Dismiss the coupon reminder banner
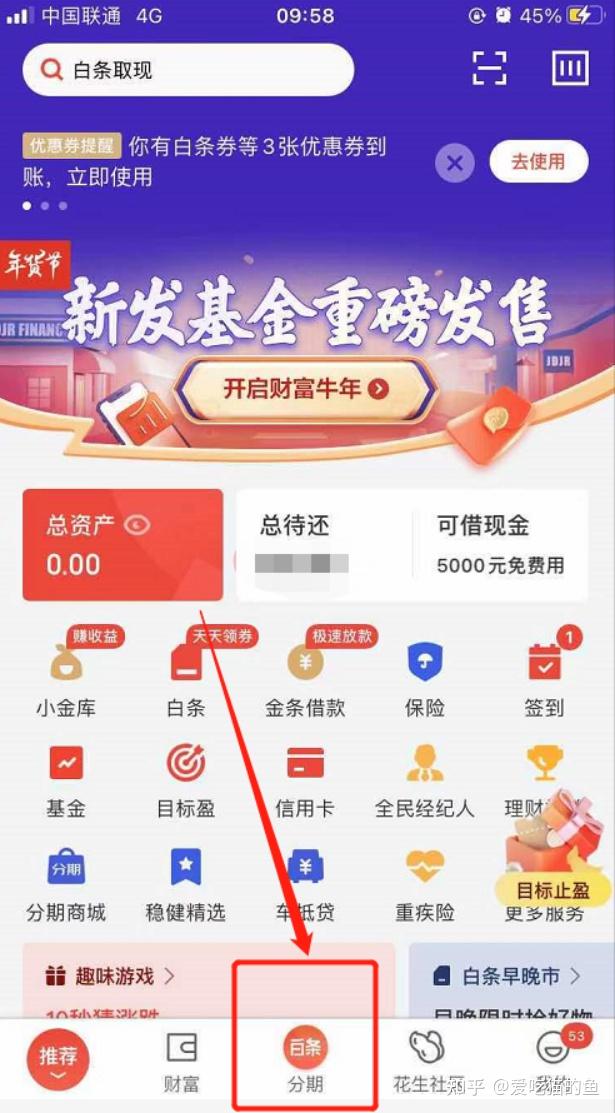This screenshot has width=615, height=1113. [x=455, y=163]
